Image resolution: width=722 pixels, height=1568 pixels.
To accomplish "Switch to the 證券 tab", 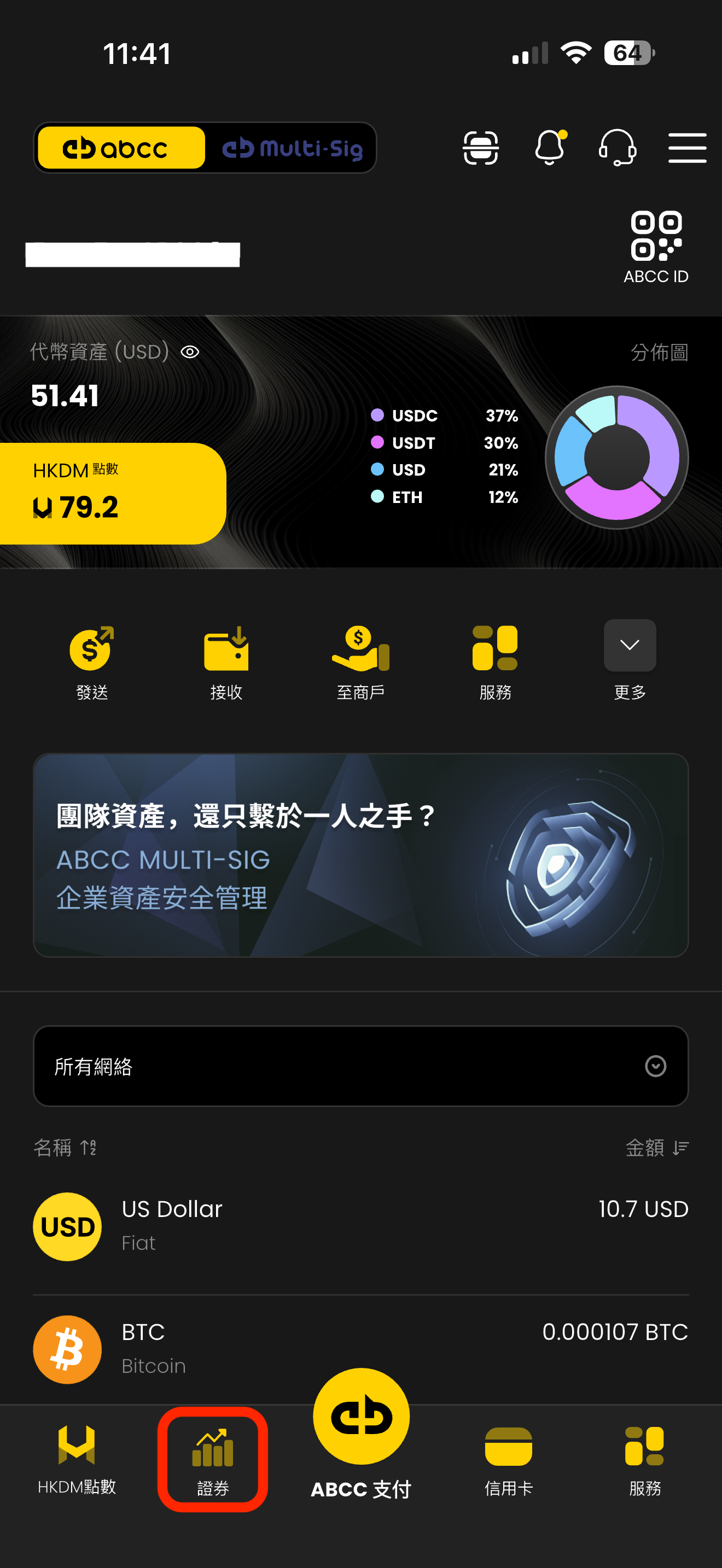I will click(212, 1460).
